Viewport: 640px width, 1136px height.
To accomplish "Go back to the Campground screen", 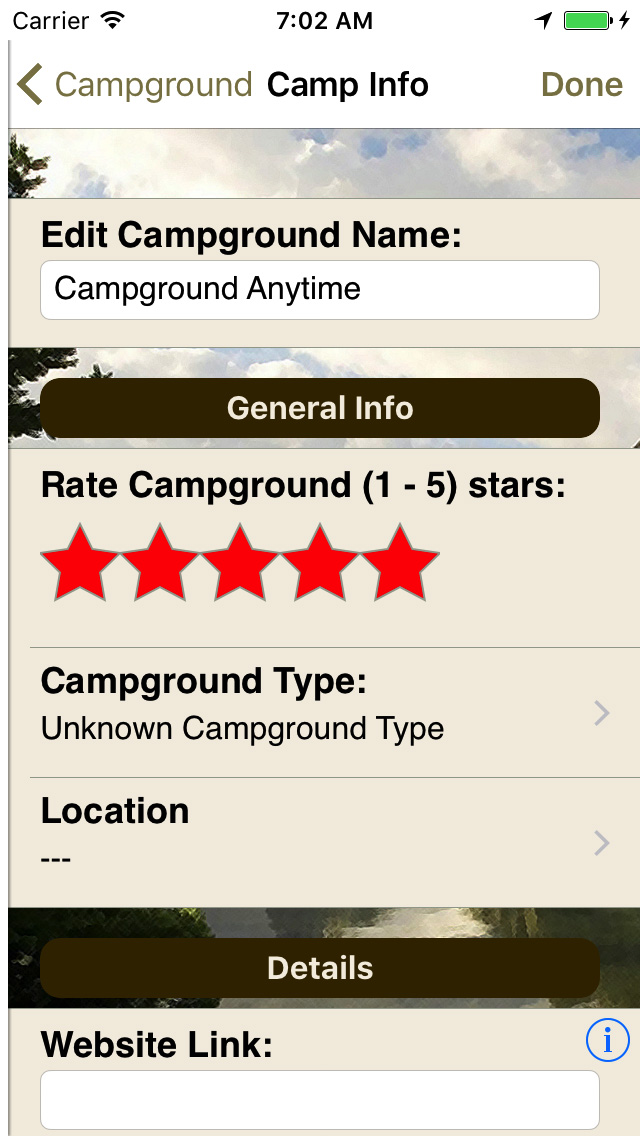I will coord(135,85).
